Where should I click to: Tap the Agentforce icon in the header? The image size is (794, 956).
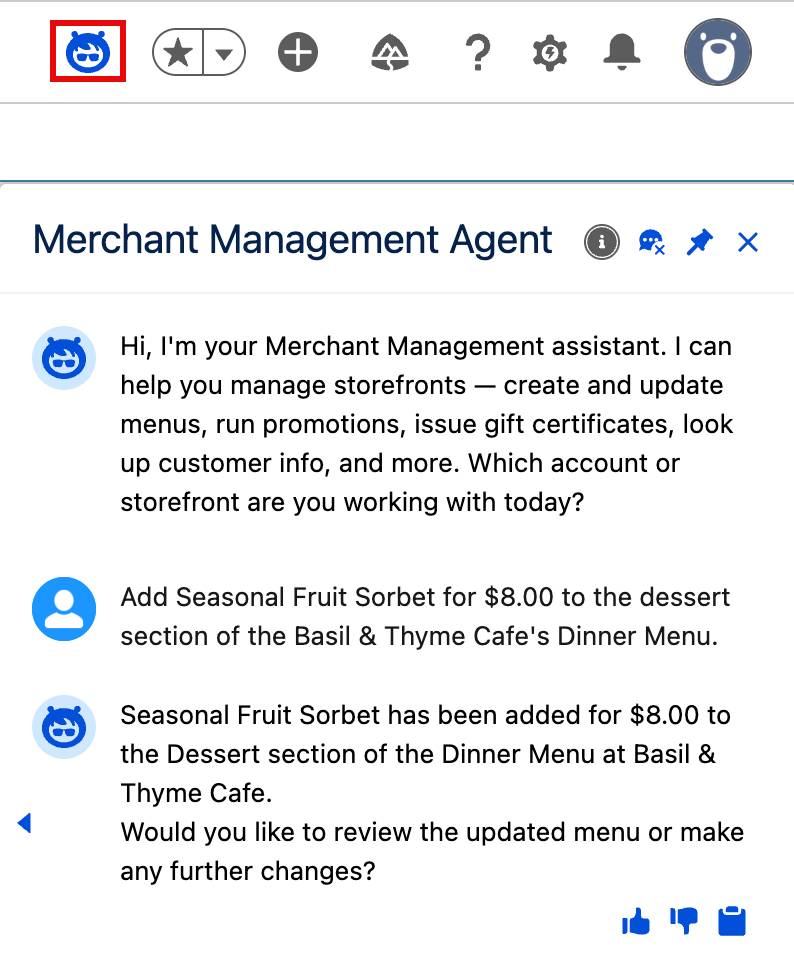88,51
